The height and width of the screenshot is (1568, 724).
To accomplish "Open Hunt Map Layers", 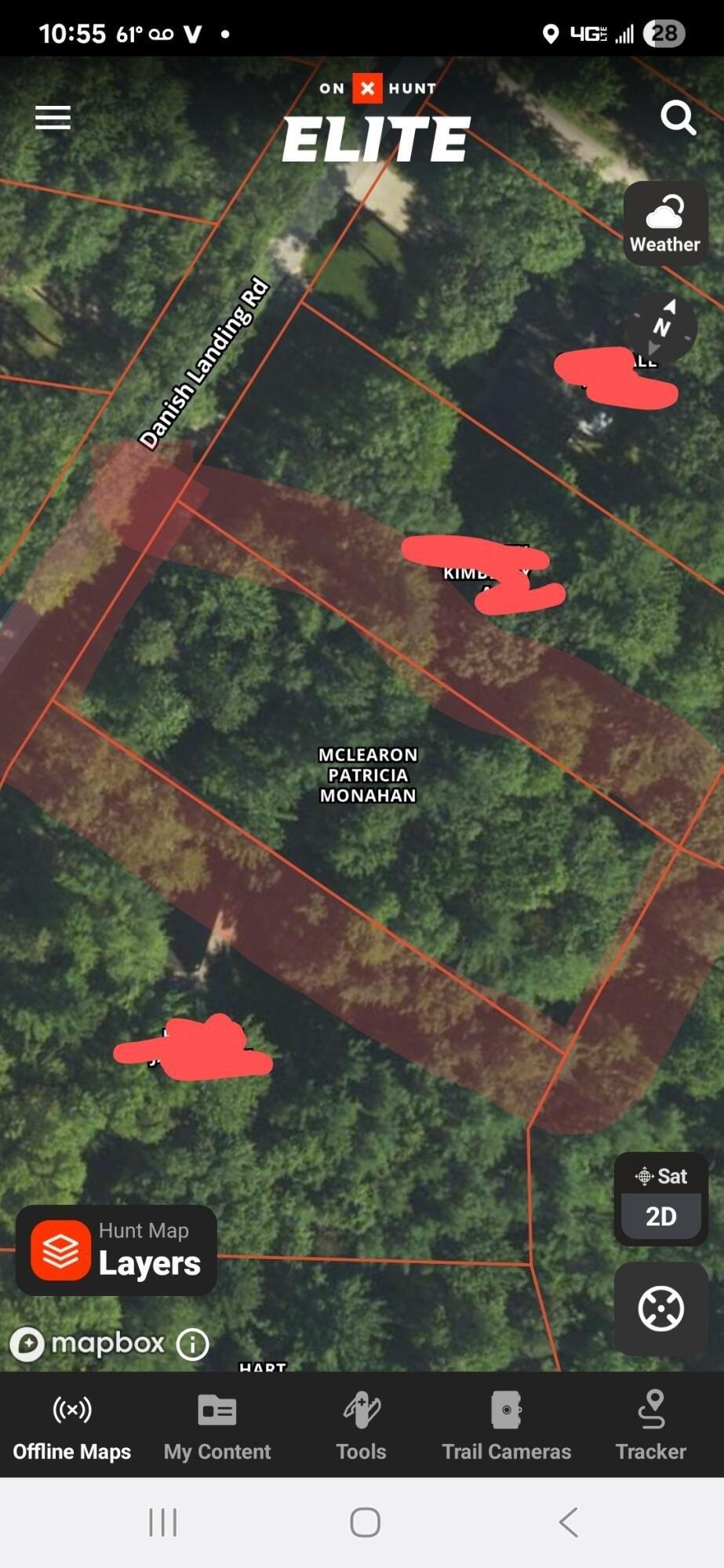I will tap(116, 1250).
